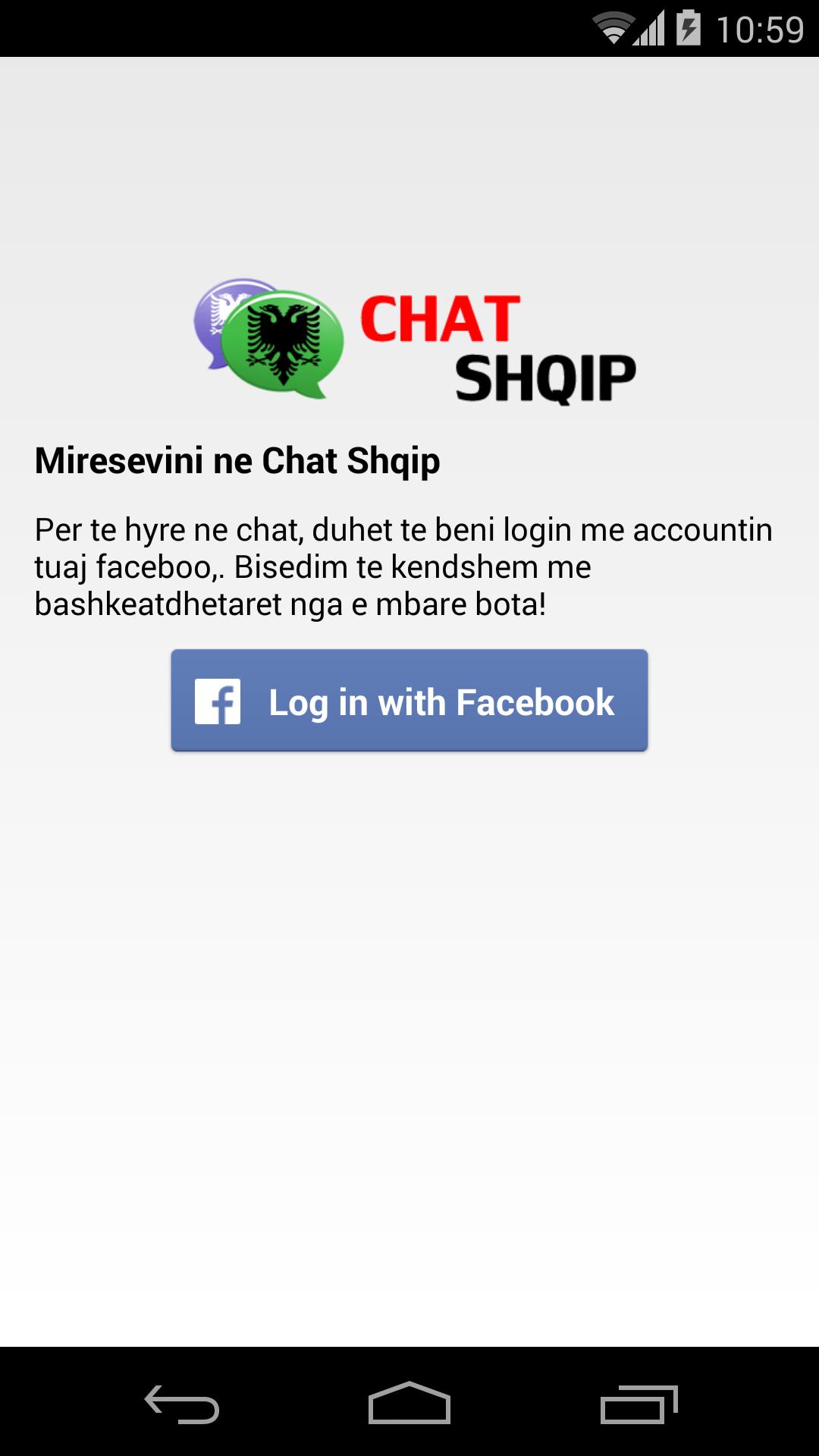Log in with Facebook
The height and width of the screenshot is (1456, 819).
(409, 701)
